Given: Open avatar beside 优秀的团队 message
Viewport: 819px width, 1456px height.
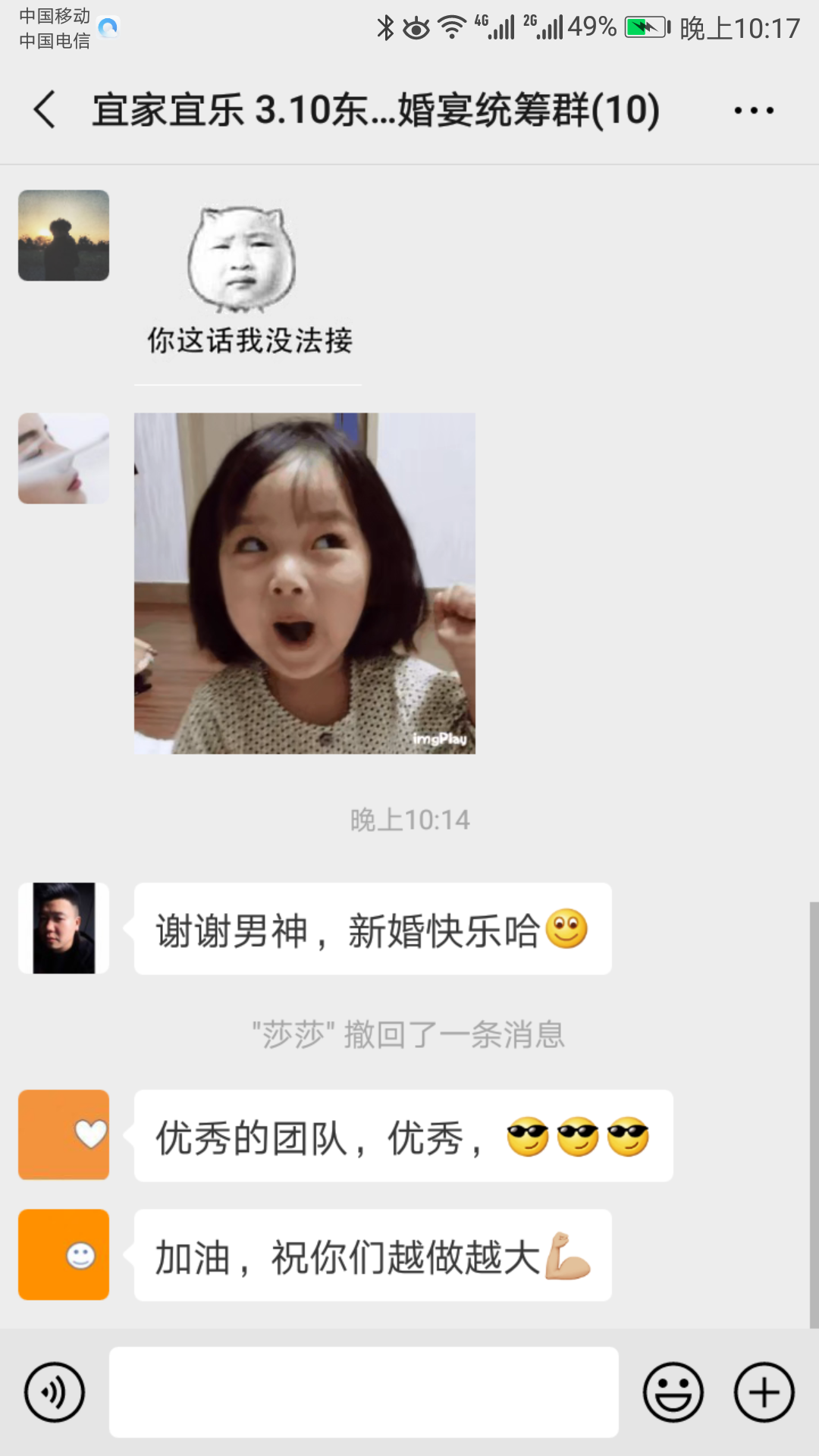Looking at the screenshot, I should [64, 1134].
